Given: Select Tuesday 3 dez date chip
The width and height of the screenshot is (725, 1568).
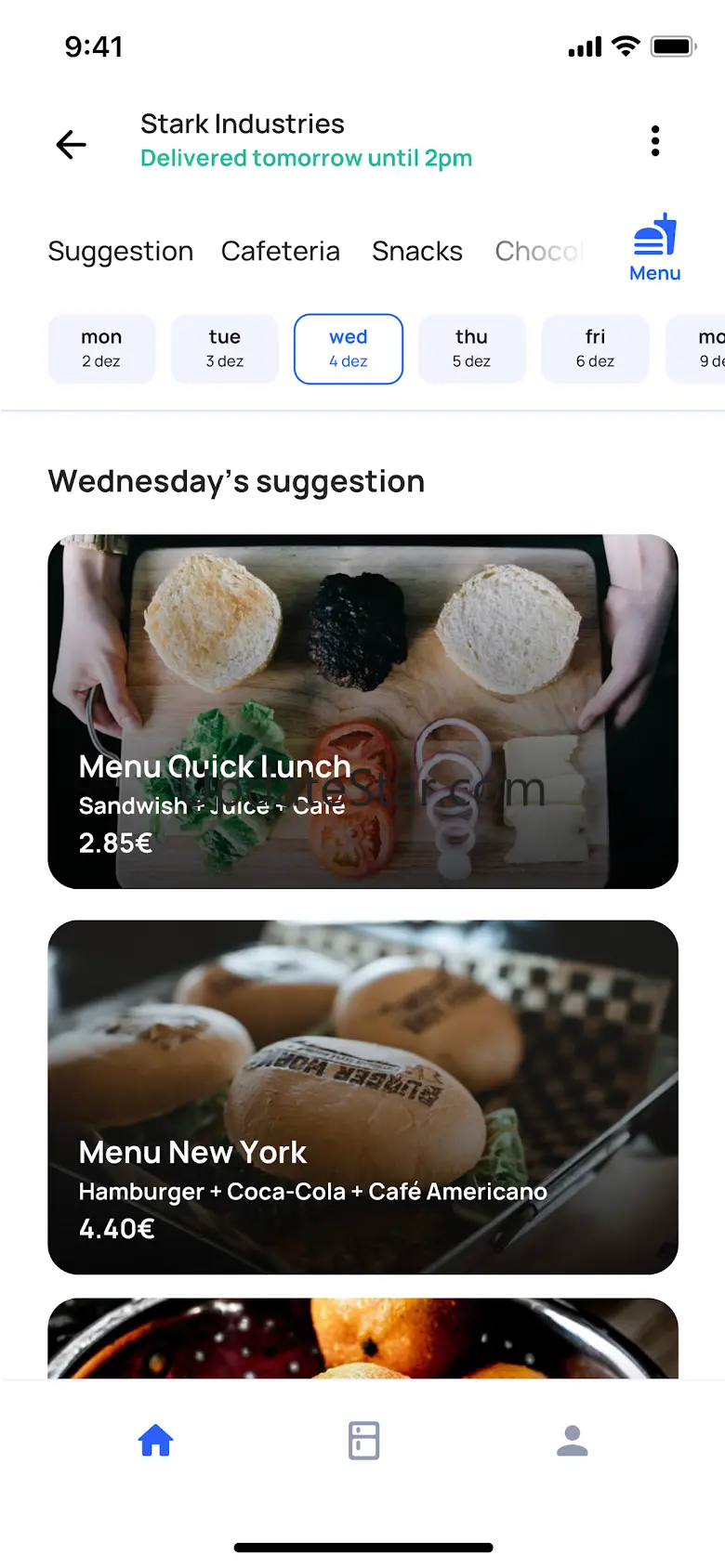Looking at the screenshot, I should point(225,348).
